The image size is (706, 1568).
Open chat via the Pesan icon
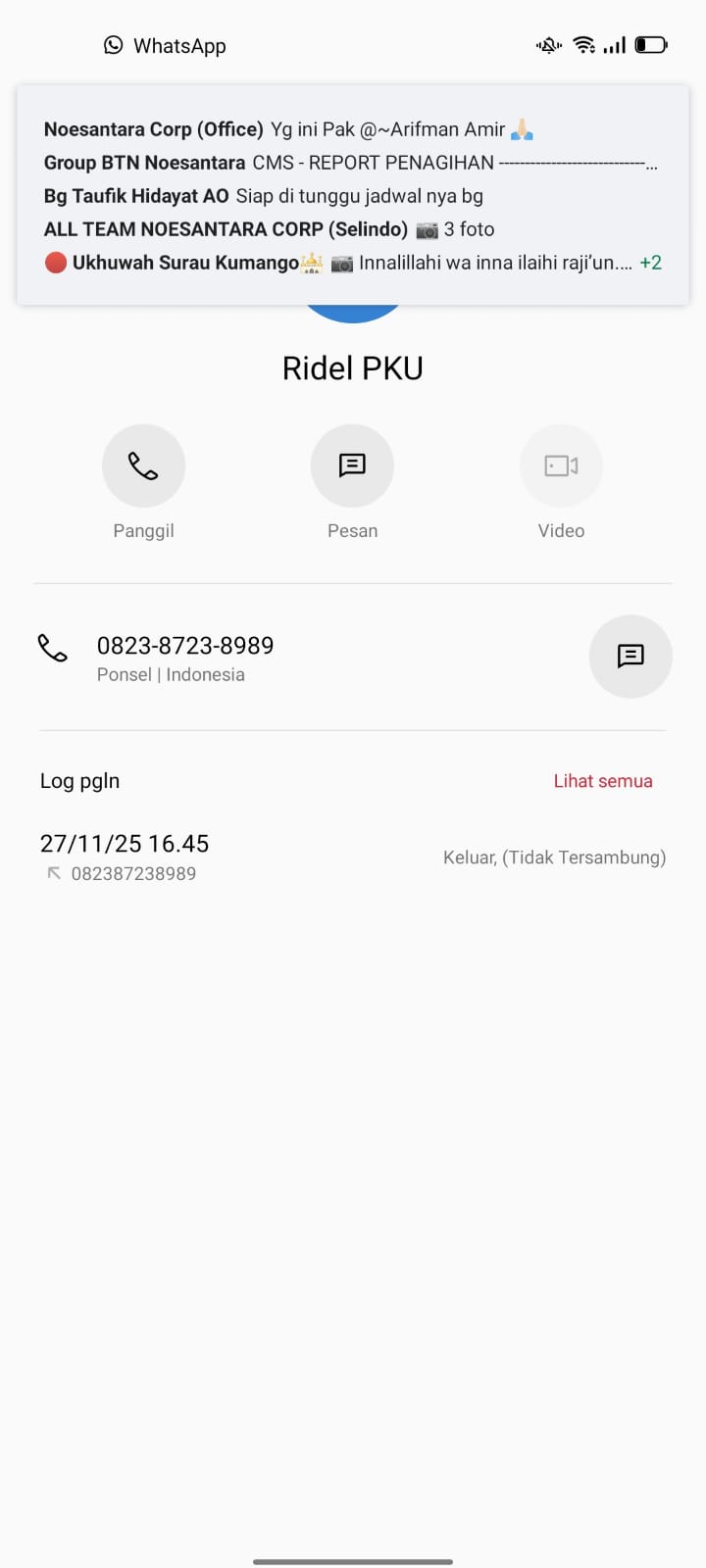point(352,465)
